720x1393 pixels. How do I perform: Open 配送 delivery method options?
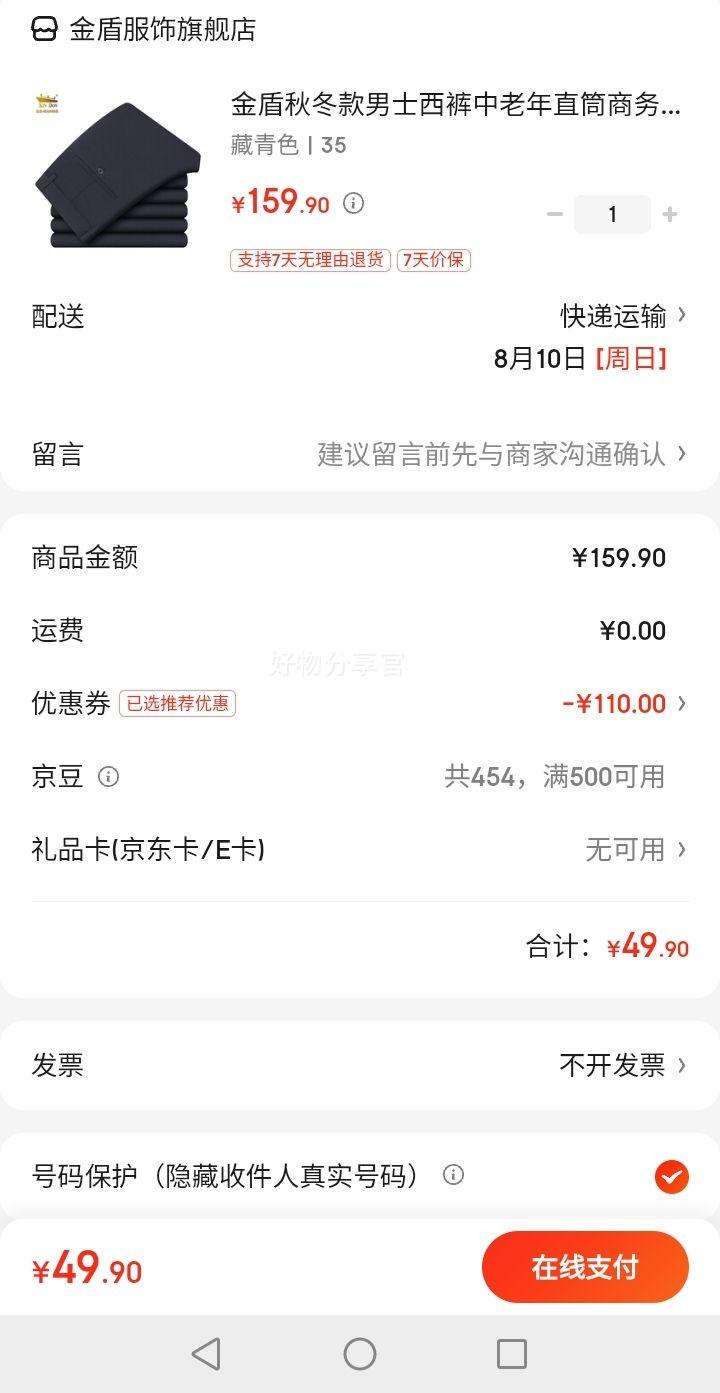(x=360, y=337)
